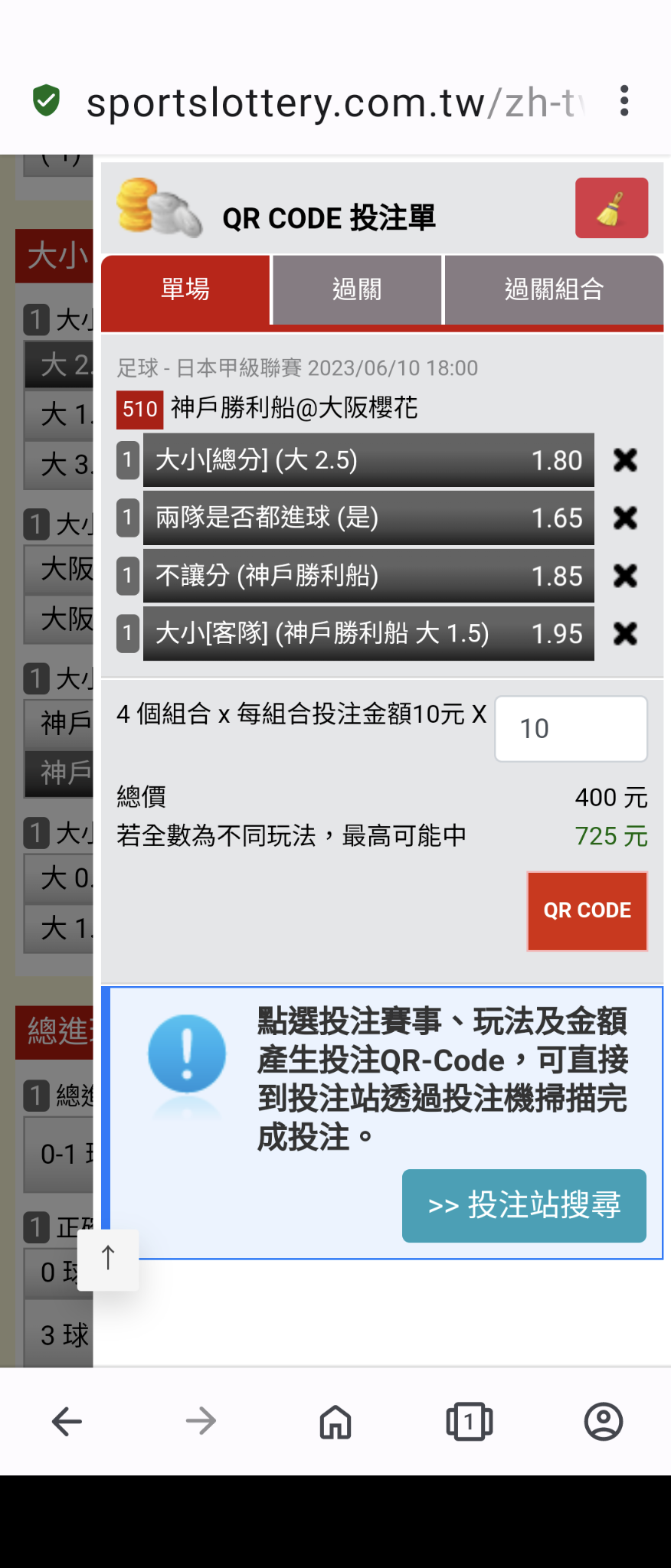Open the browser overflow menu
Image resolution: width=671 pixels, height=1568 pixels.
coord(624,101)
